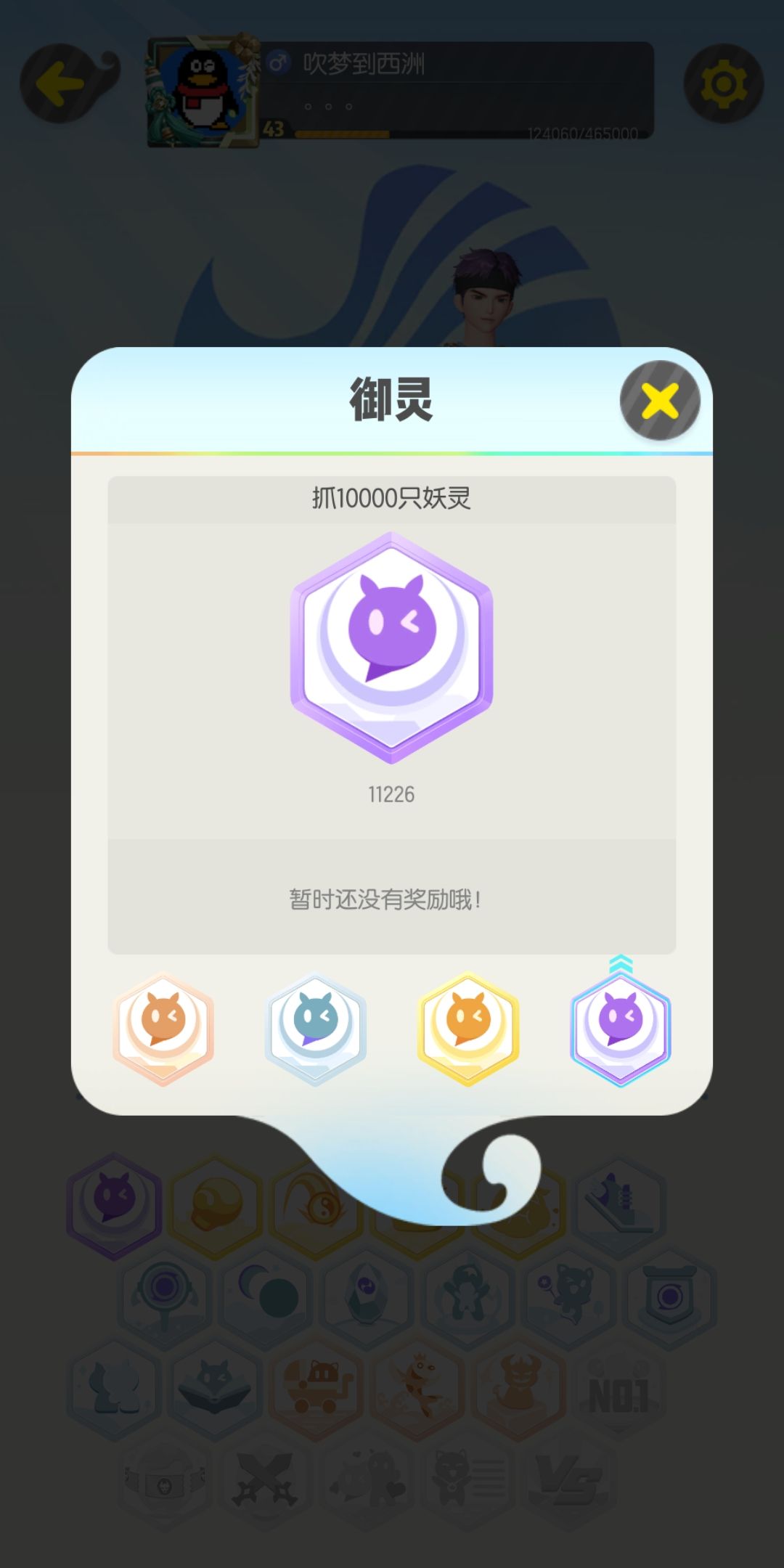Close the 御灵 achievement dialog
The image size is (784, 1568).
click(659, 399)
